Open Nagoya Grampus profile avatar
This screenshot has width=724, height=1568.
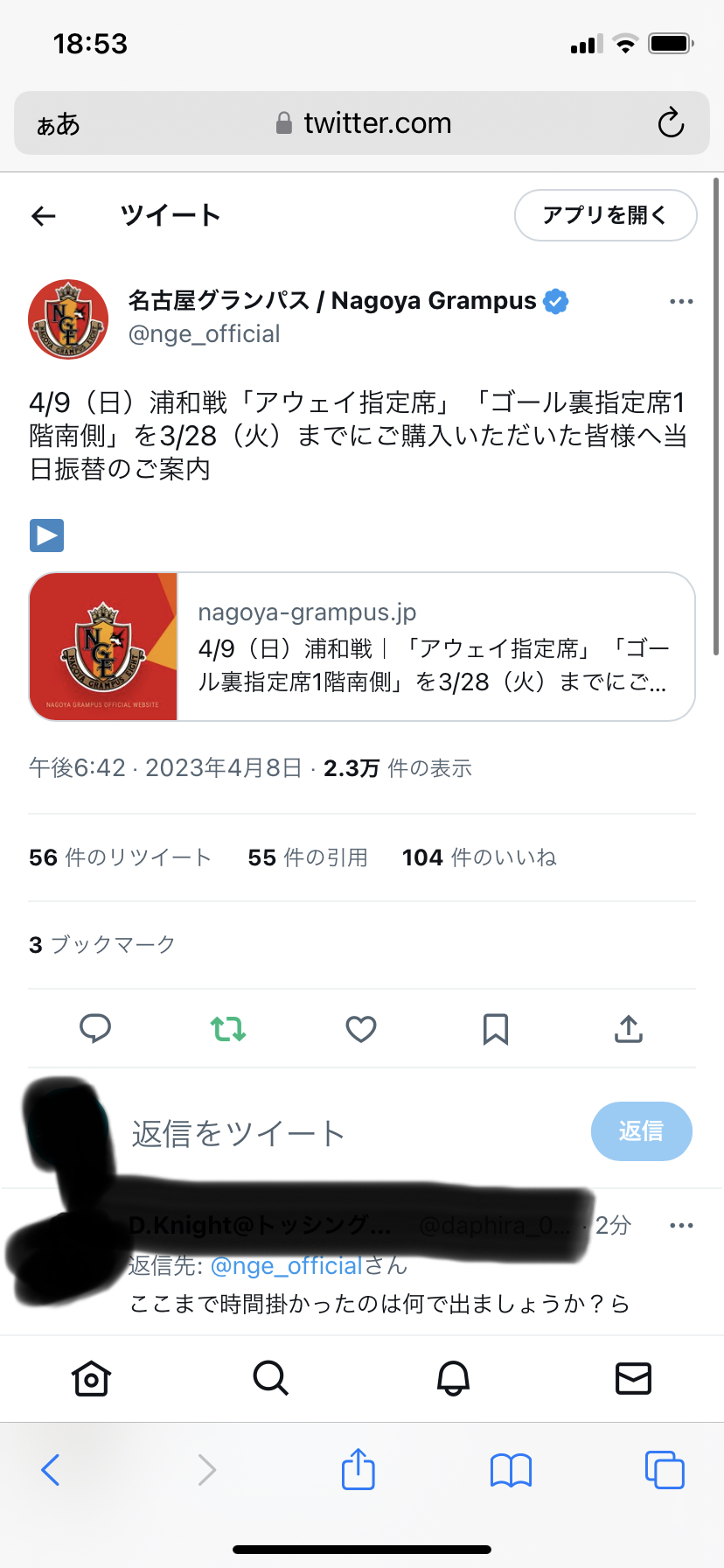coord(68,319)
